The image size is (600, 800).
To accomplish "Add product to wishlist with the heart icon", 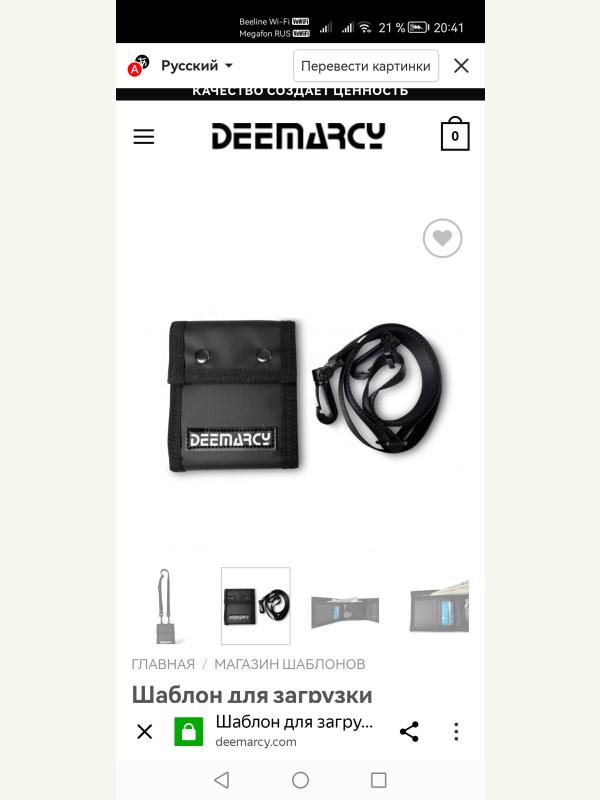I will 442,238.
